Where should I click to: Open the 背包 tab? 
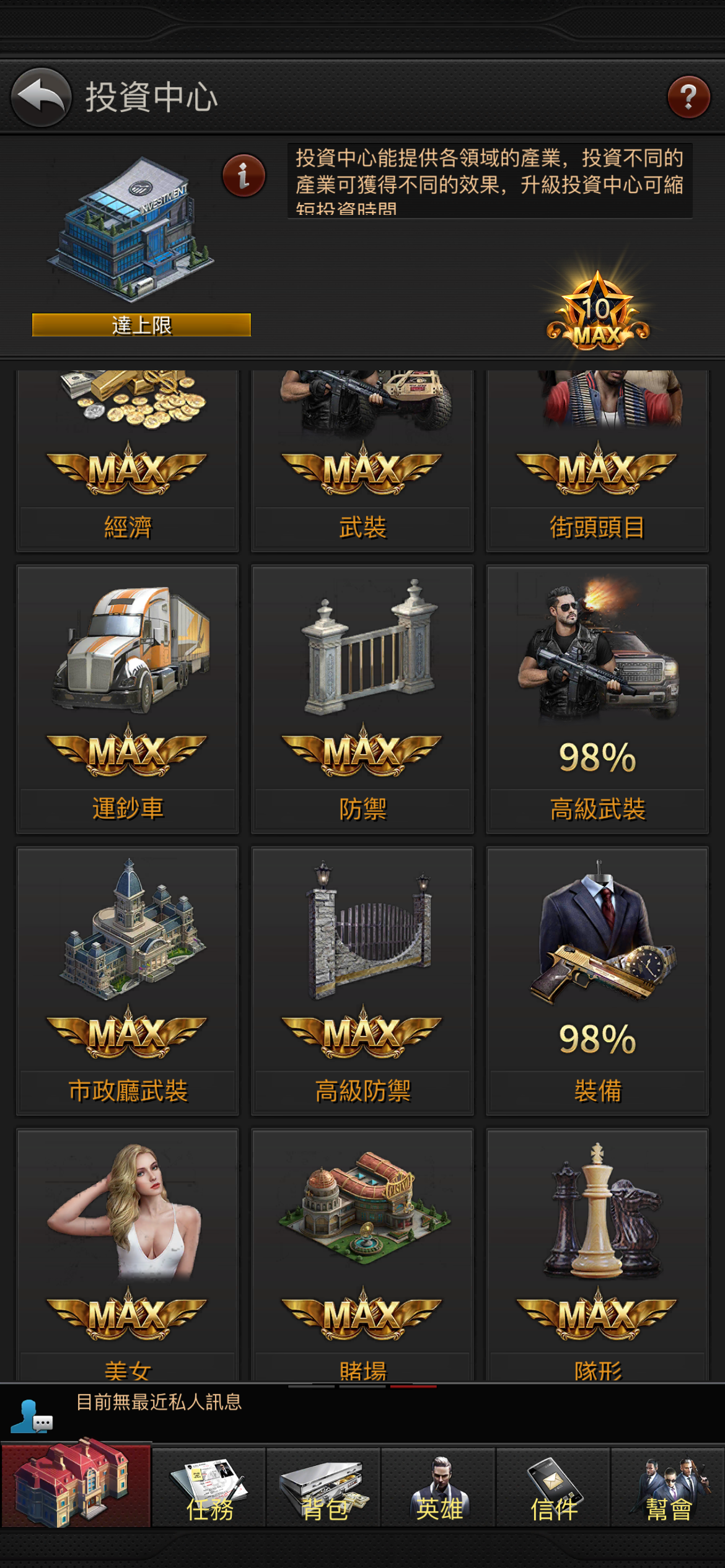(x=323, y=1487)
